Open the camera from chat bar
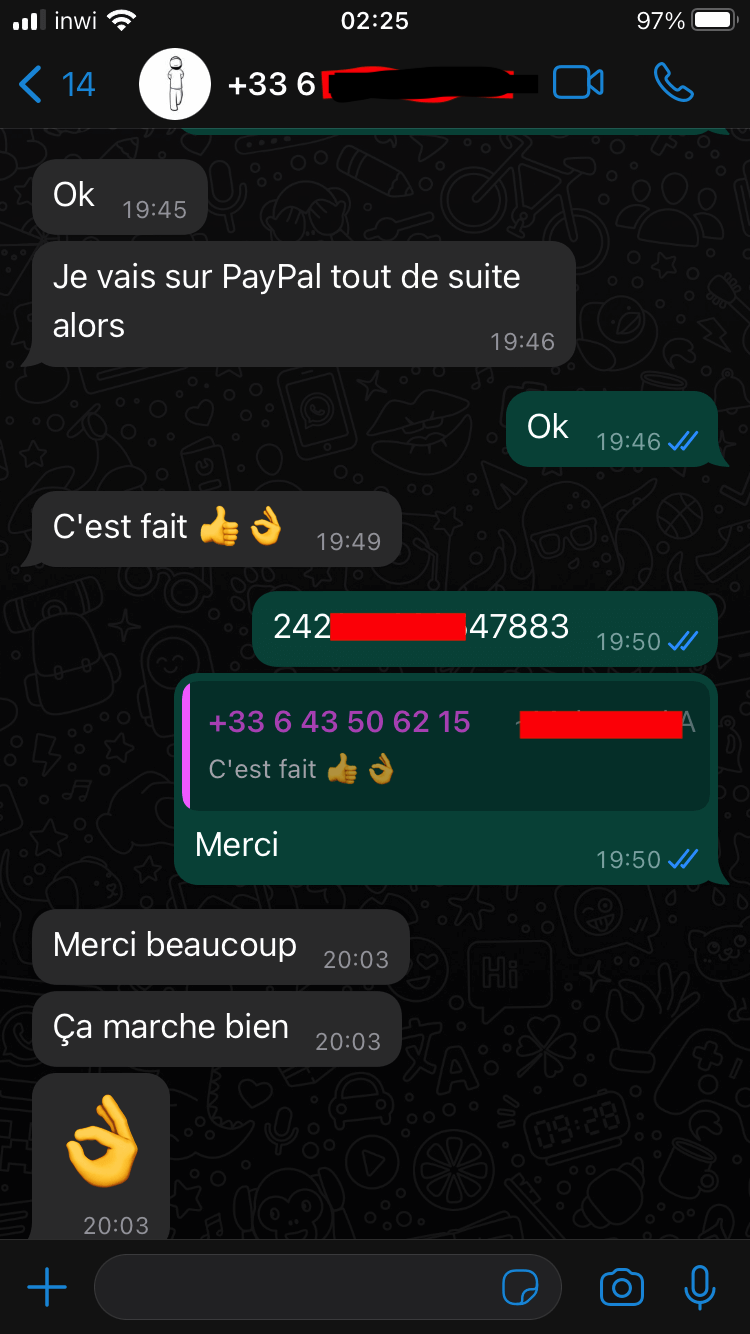Image resolution: width=750 pixels, height=1334 pixels. 621,1288
